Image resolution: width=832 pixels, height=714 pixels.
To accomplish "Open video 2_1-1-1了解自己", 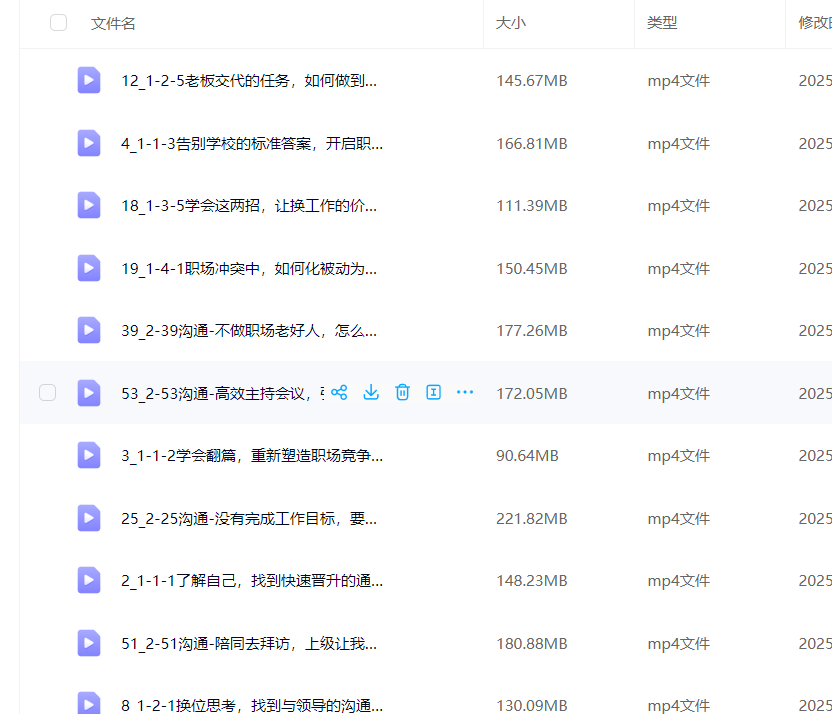I will (251, 581).
